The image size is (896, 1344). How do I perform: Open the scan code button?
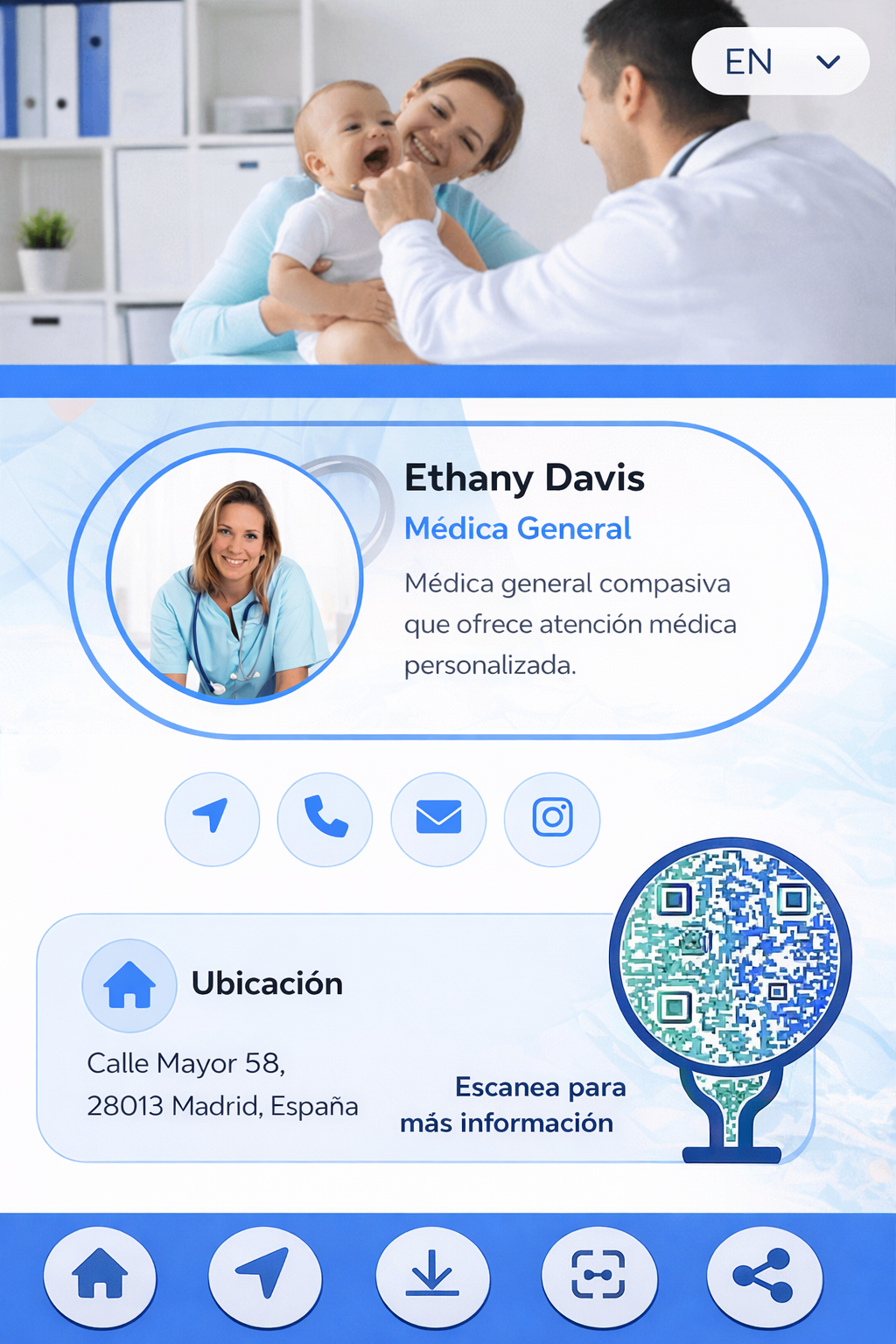pos(598,1276)
